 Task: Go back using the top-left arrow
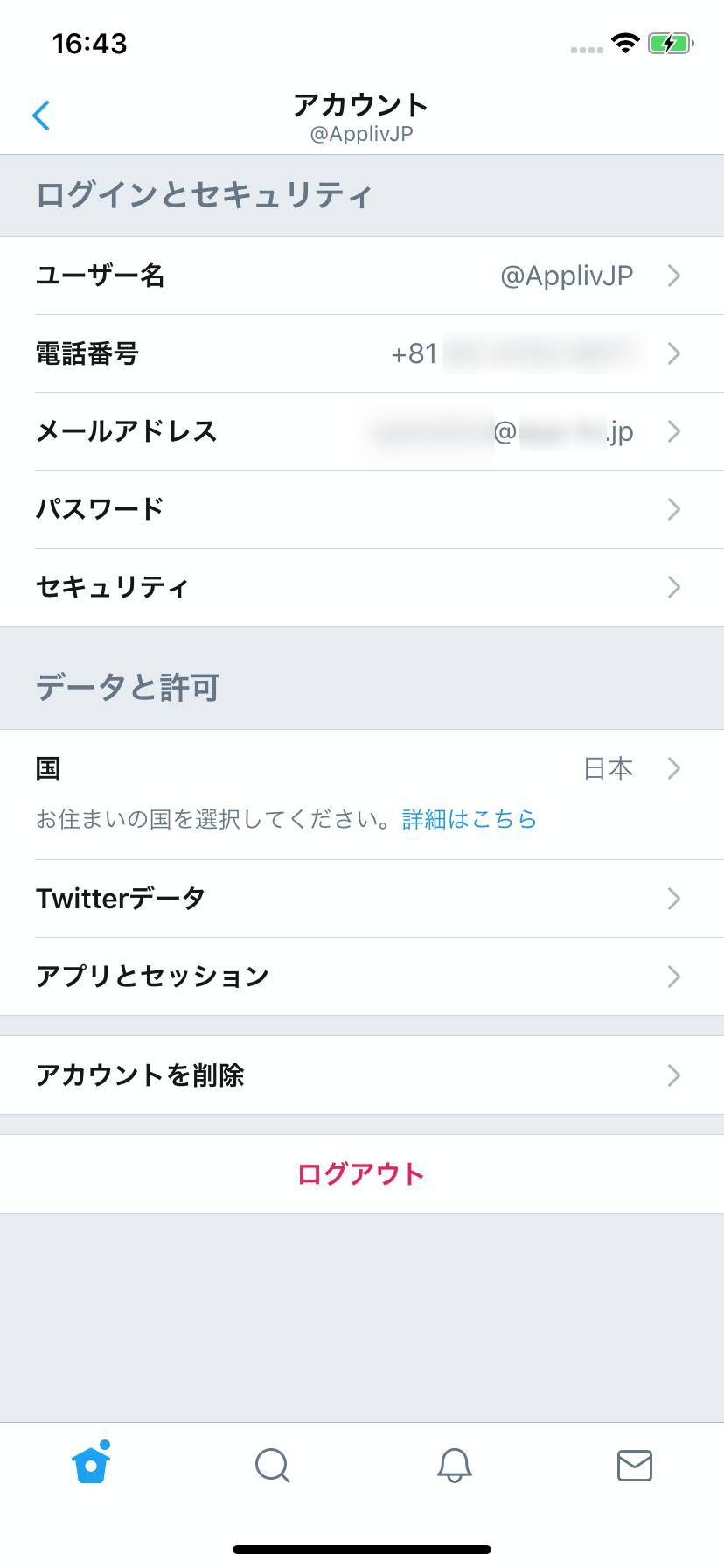click(41, 115)
